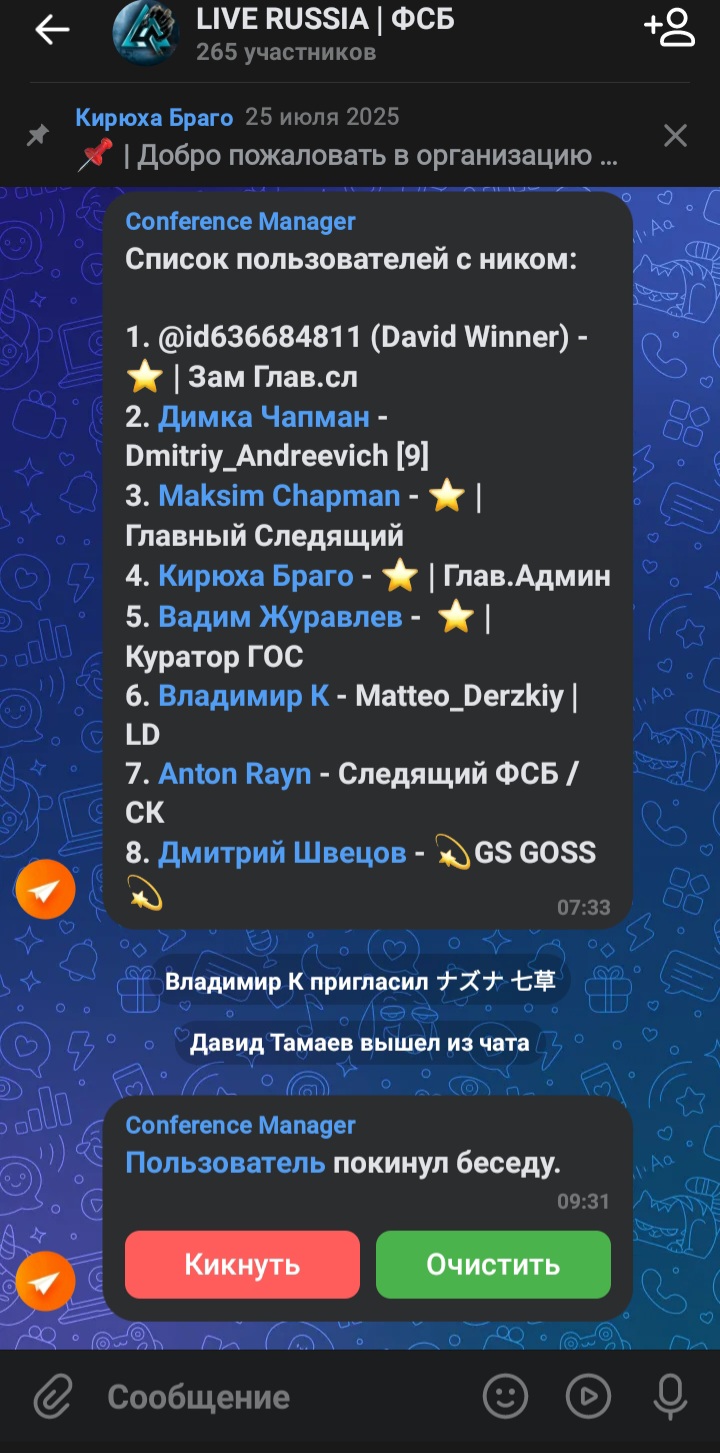Screen dimensions: 720x1453
Task: Open LIVE RUSSIA | ФСБ chat info
Action: pyautogui.click(x=325, y=33)
